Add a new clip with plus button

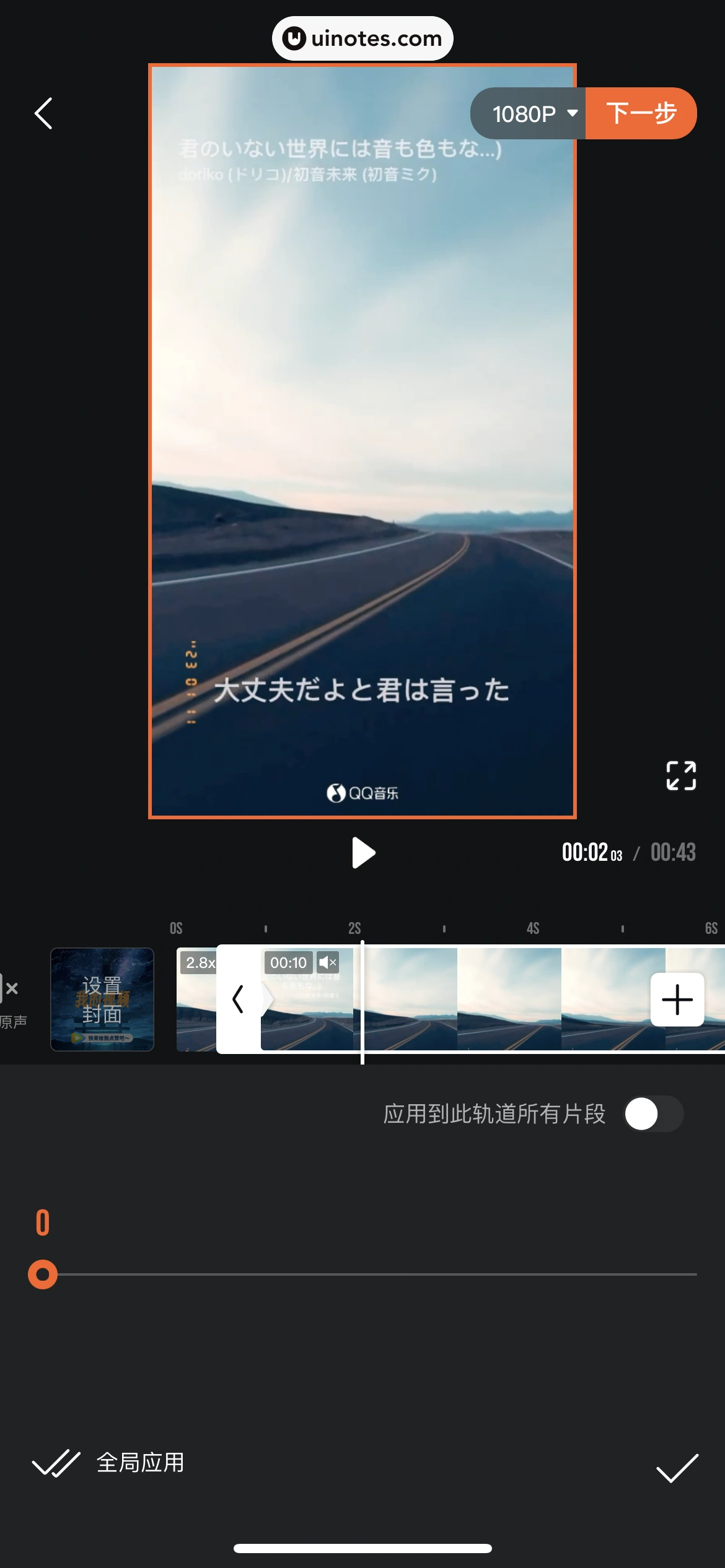(x=677, y=999)
